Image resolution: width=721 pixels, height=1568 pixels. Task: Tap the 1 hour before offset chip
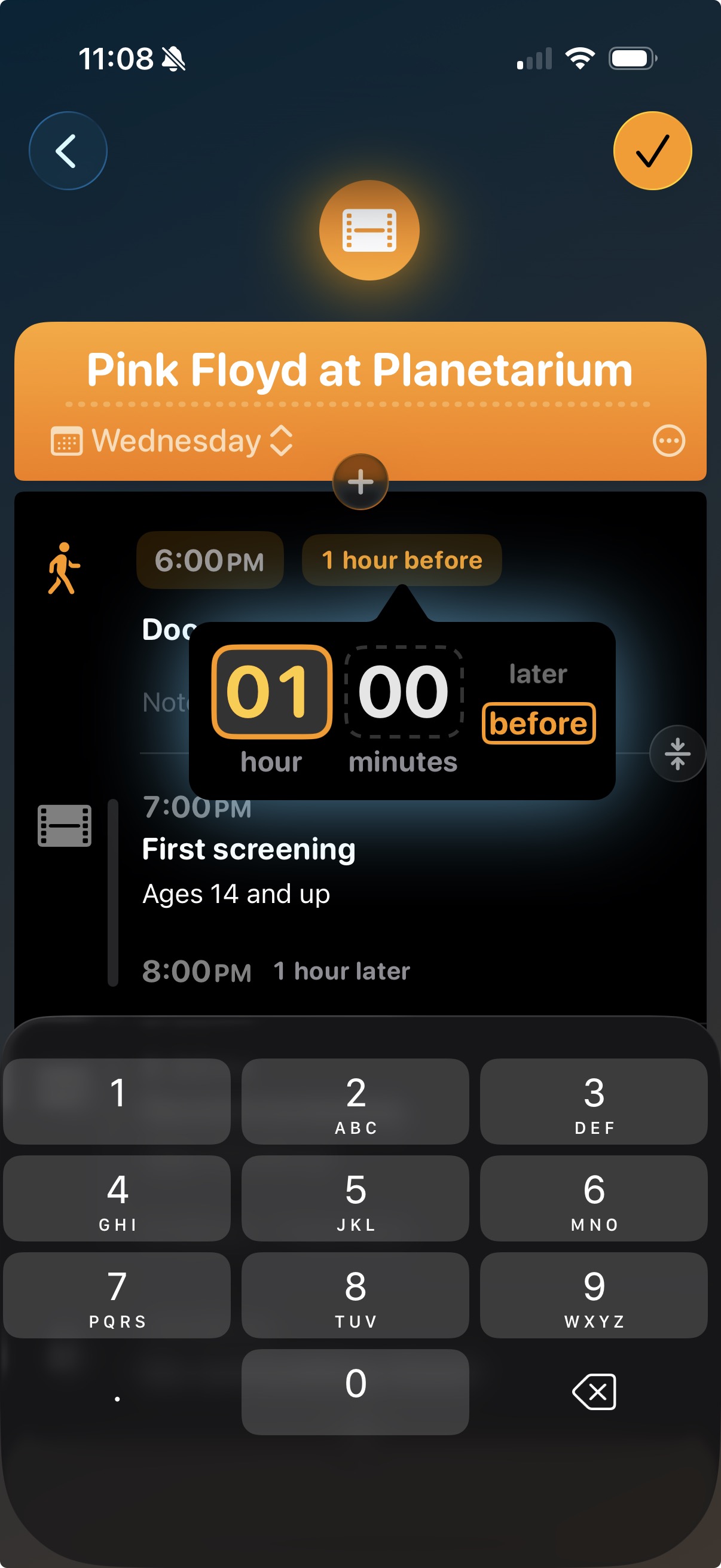click(402, 560)
